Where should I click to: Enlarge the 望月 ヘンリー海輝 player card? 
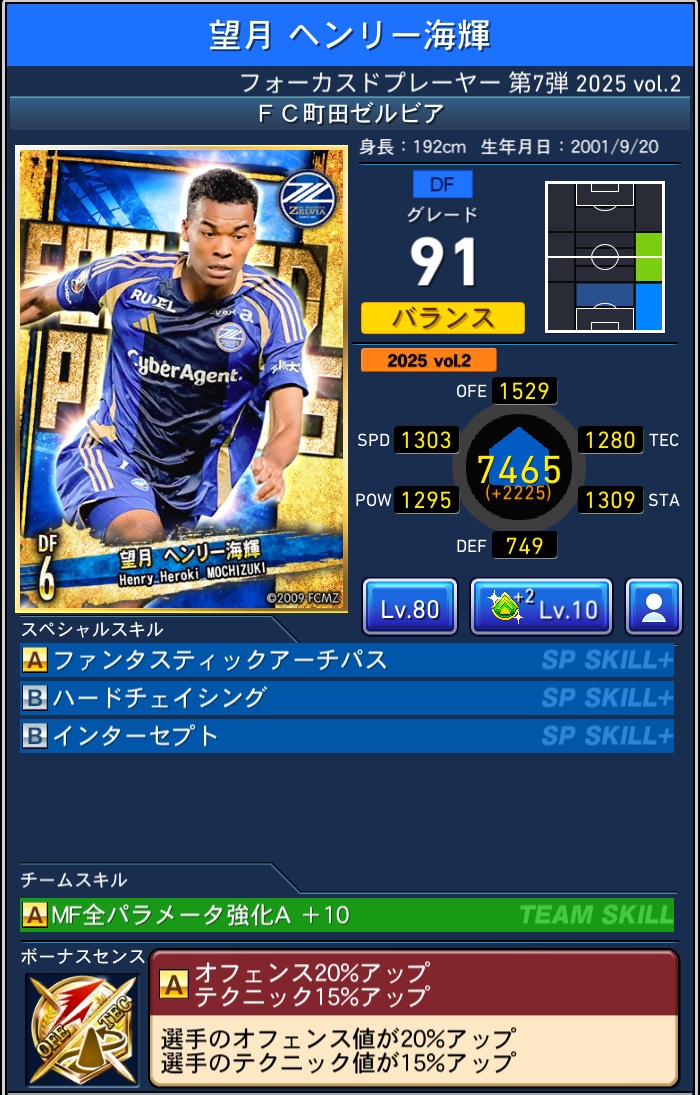coord(182,380)
